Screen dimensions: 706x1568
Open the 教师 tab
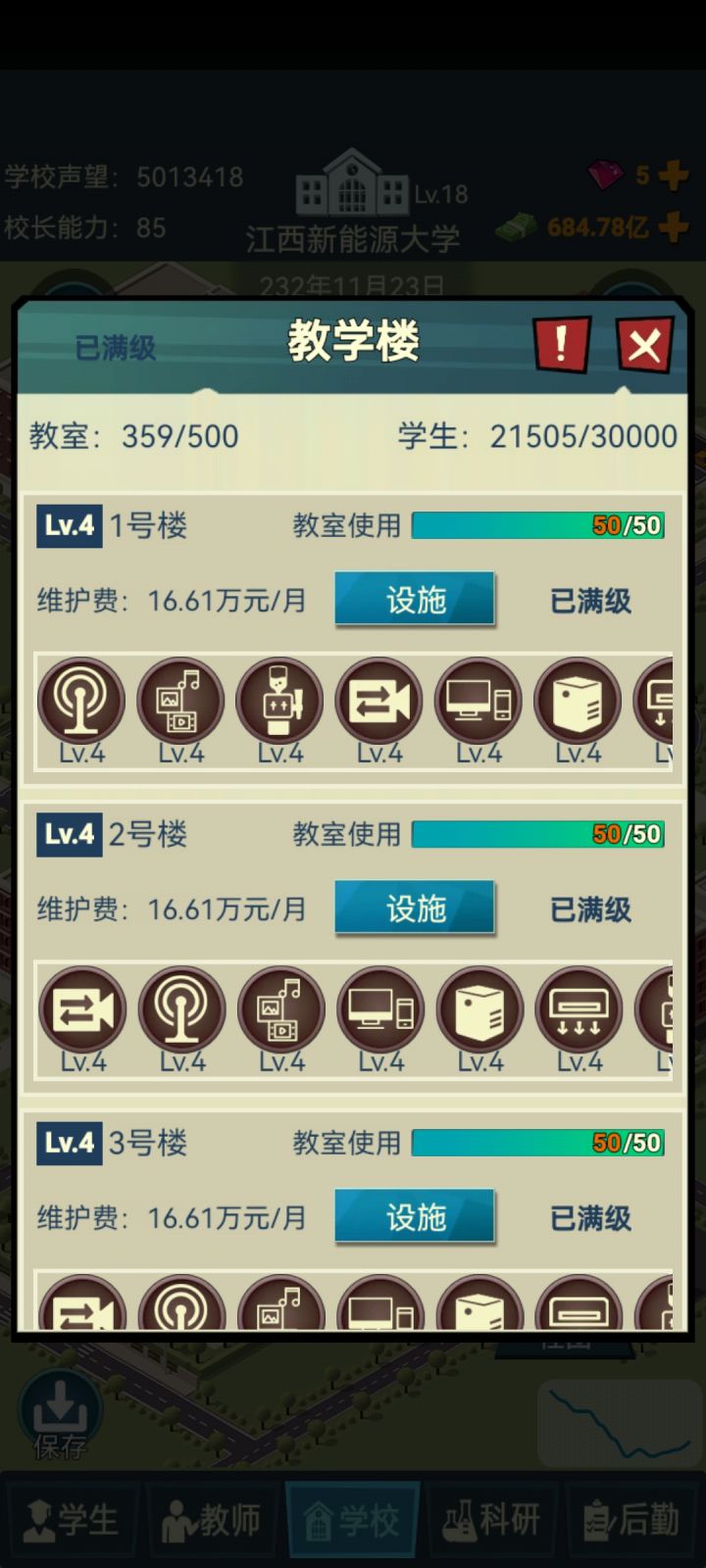[213, 1520]
